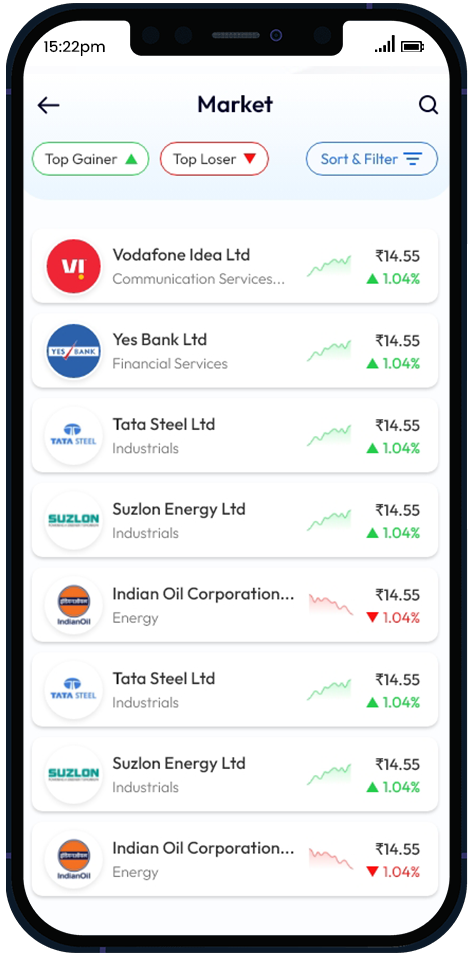Open the Vodafone Idea Ltd stock
This screenshot has height=960, width=475.
pos(235,266)
